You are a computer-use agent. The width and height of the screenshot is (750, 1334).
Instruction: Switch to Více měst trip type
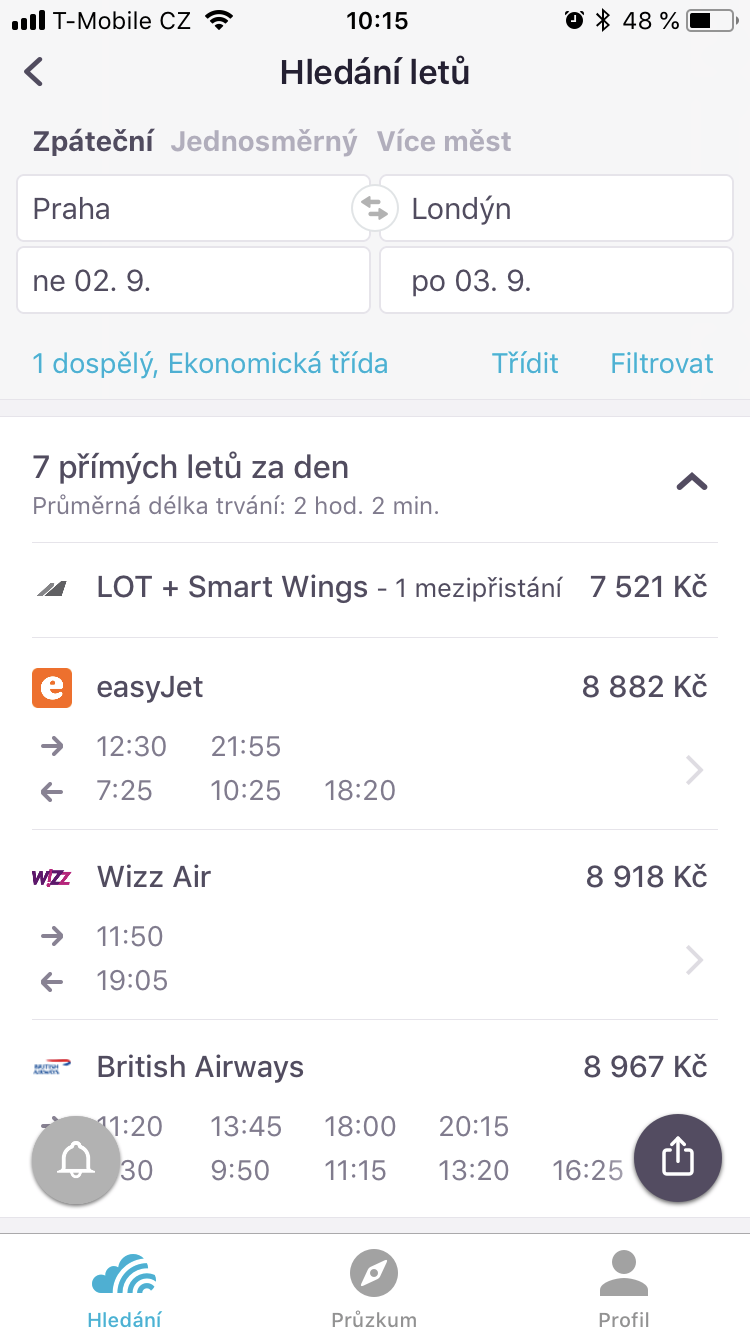pyautogui.click(x=444, y=142)
